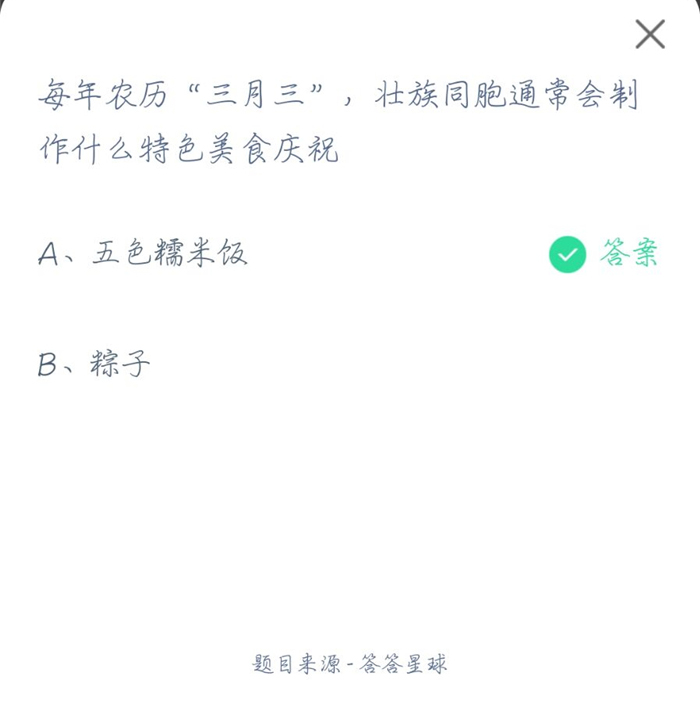Close the quiz question dialog
Viewport: 700px width, 711px height.
pos(650,34)
